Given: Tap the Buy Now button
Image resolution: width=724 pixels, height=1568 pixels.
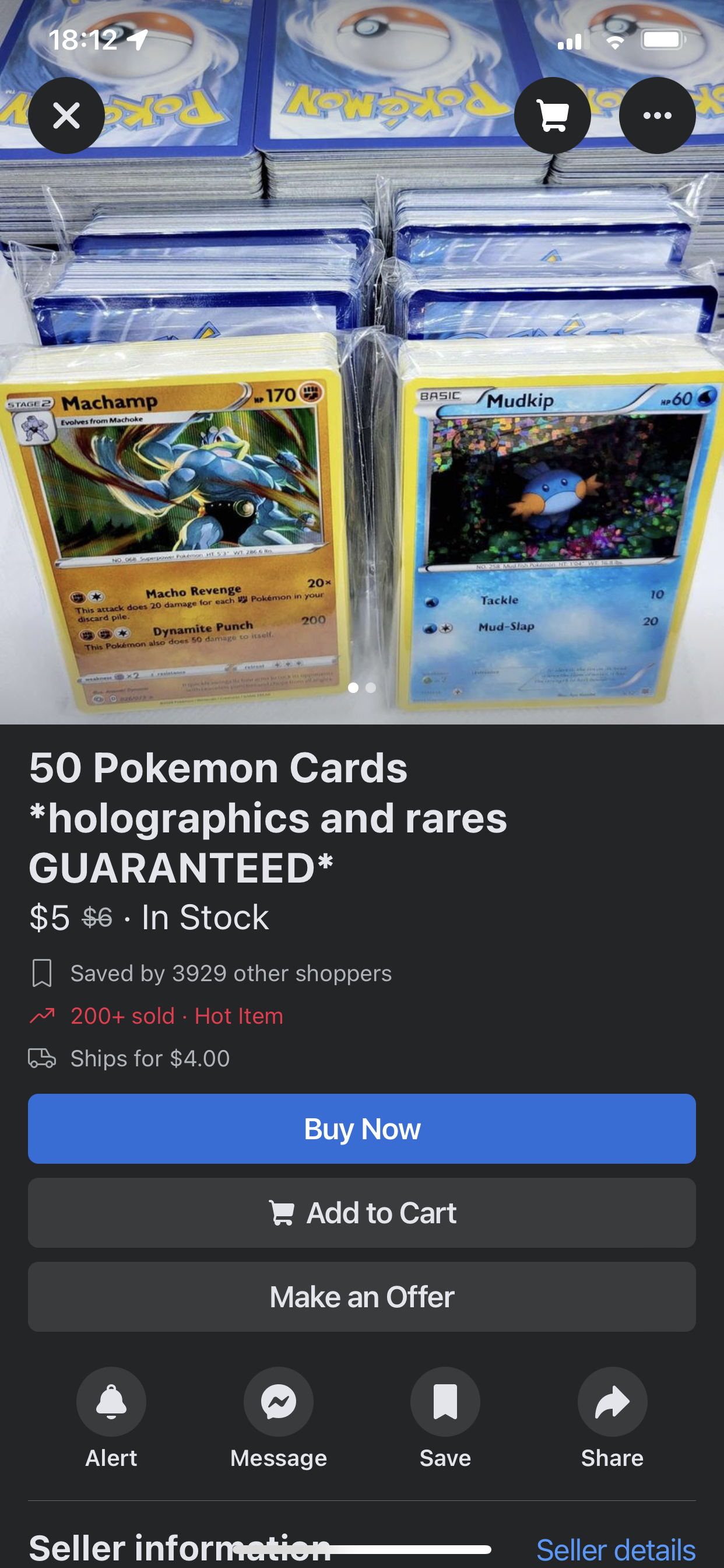Looking at the screenshot, I should click(361, 1129).
